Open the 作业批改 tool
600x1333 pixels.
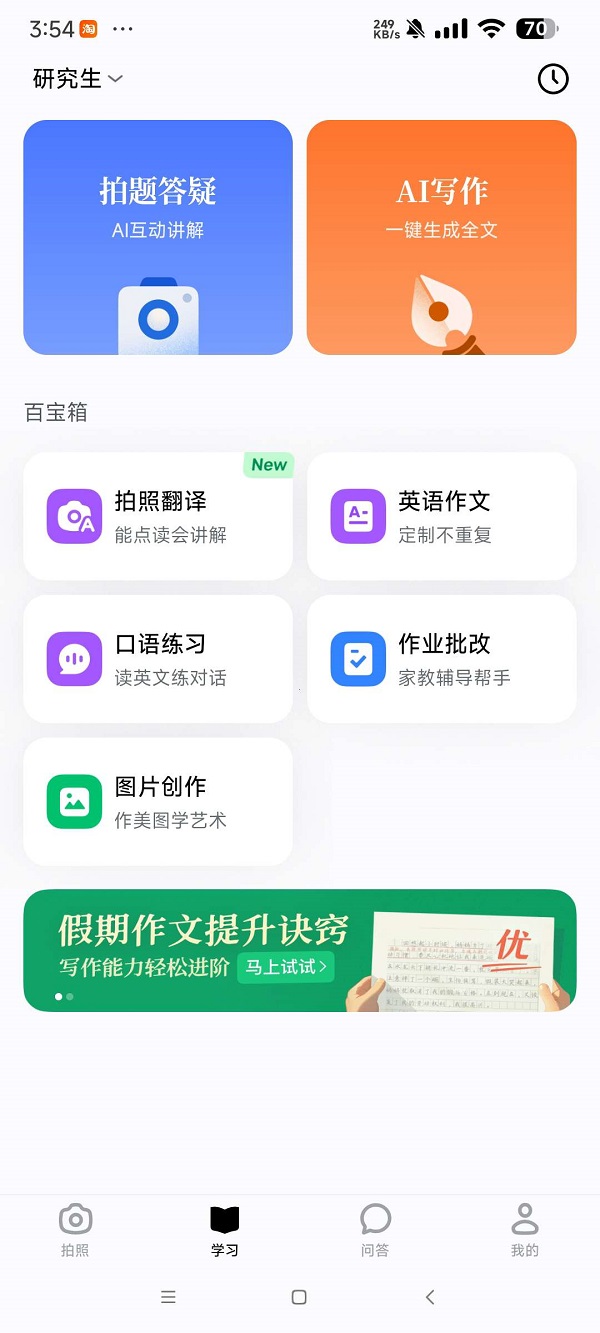tap(442, 659)
